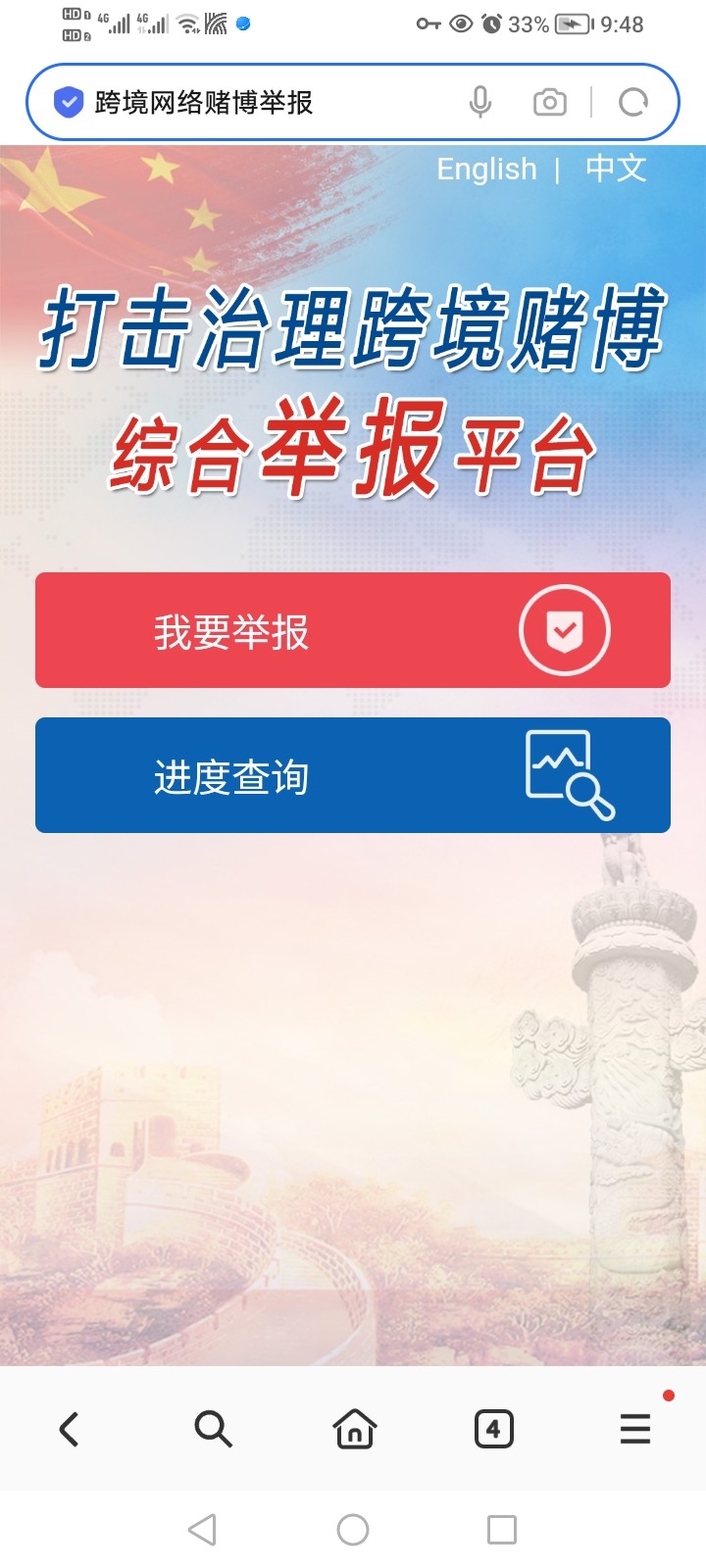This screenshot has width=706, height=1568.
Task: Tap Android home circle button
Action: (x=353, y=1529)
